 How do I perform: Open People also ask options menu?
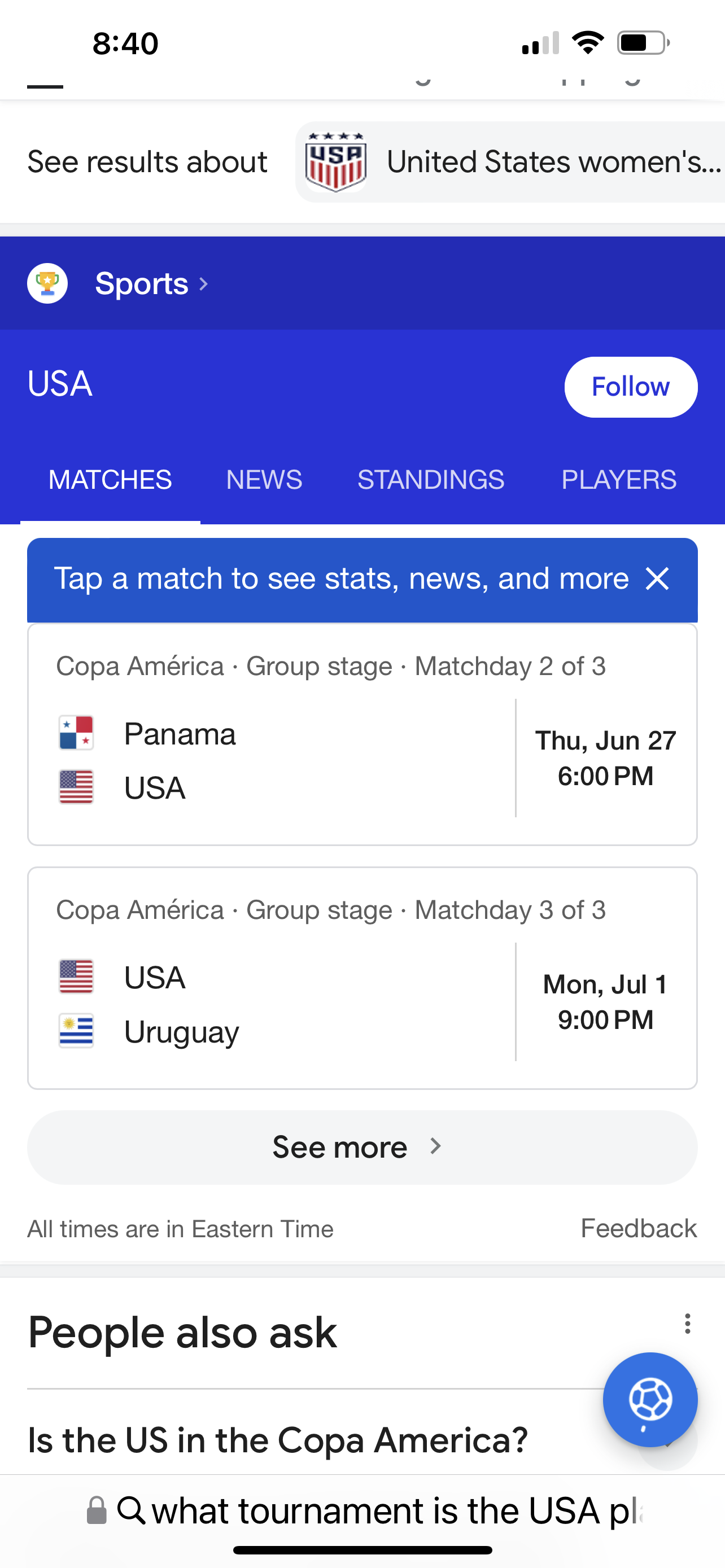point(687,1324)
